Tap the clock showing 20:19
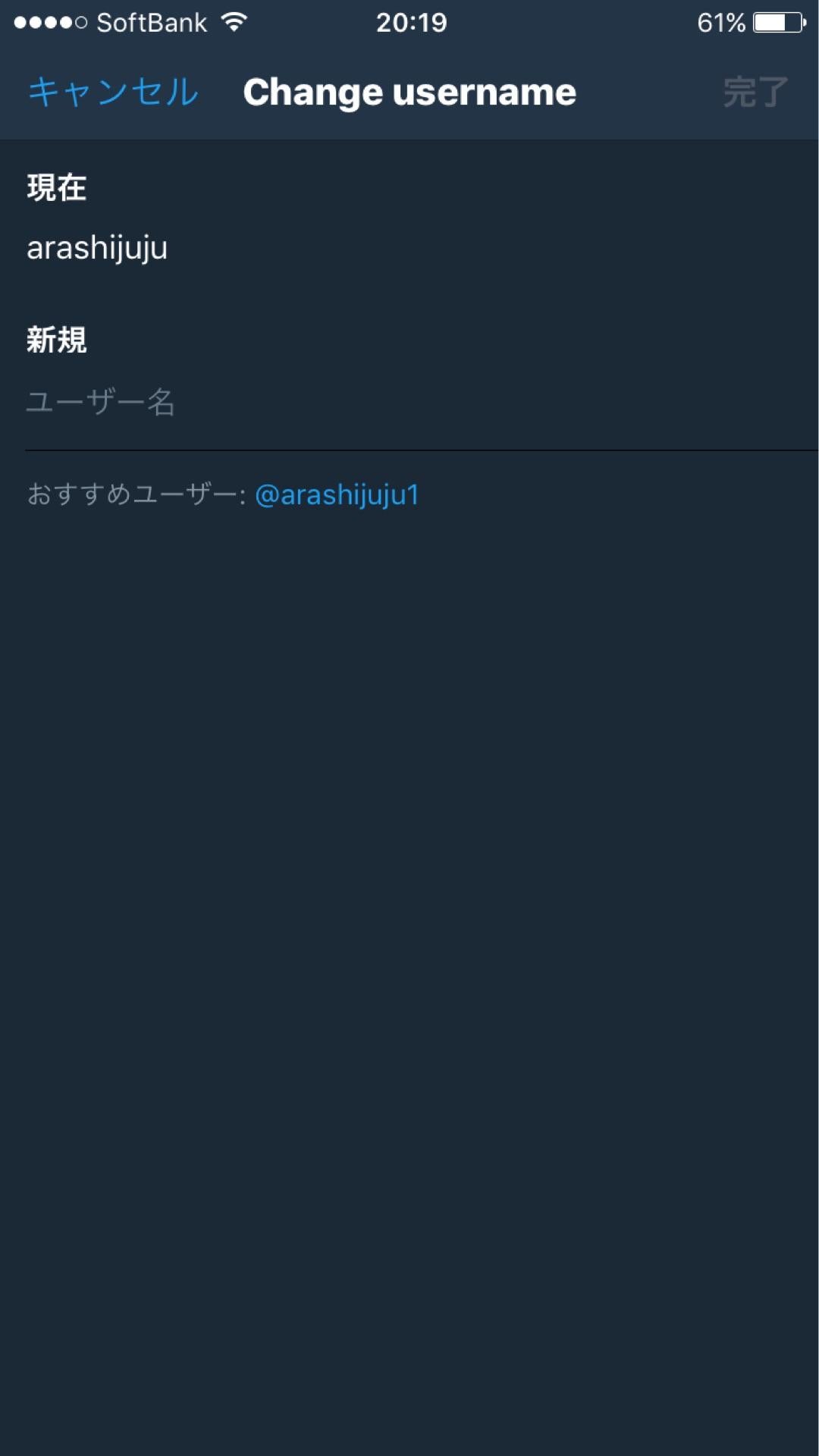 click(x=409, y=23)
